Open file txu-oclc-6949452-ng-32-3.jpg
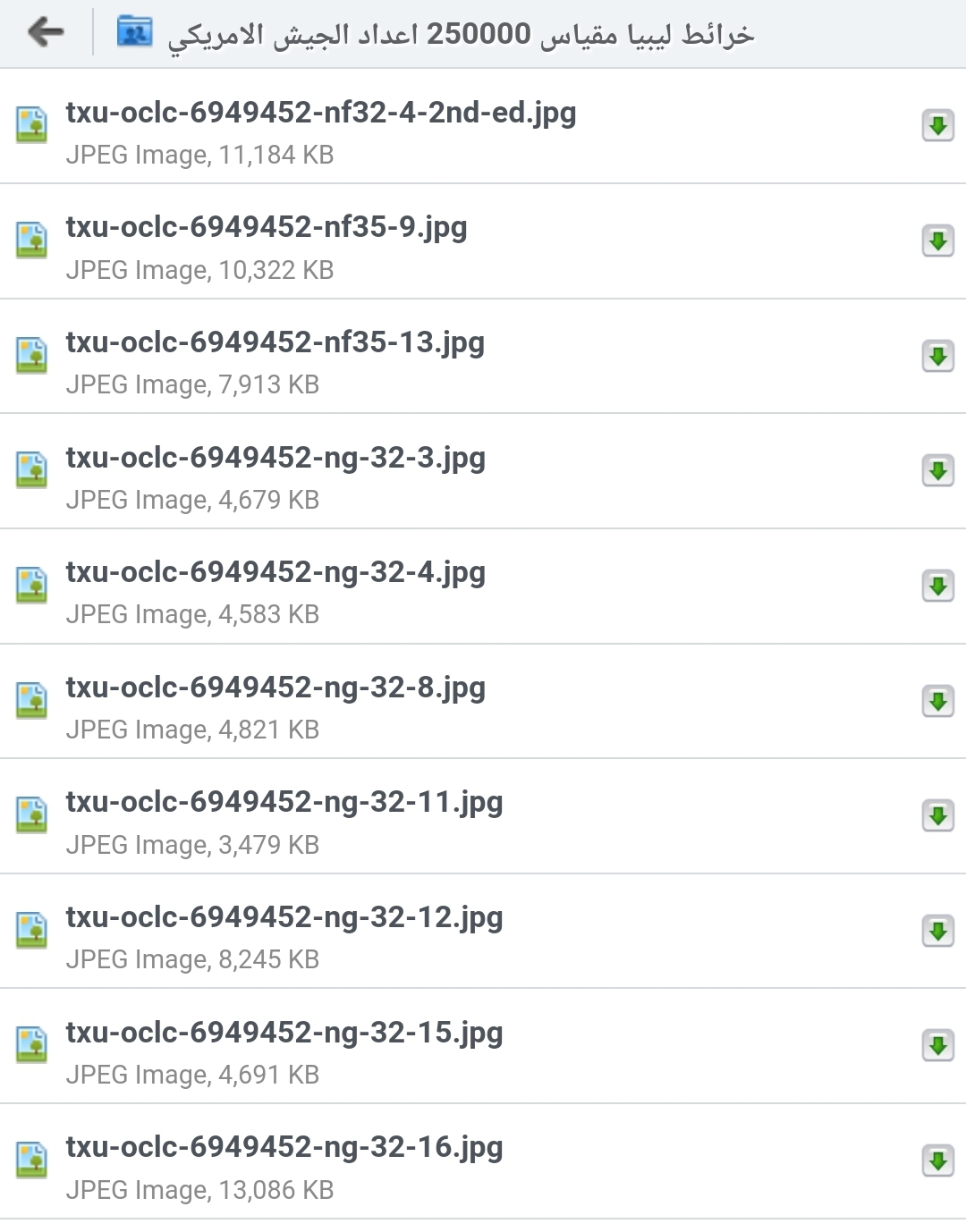 (483, 472)
